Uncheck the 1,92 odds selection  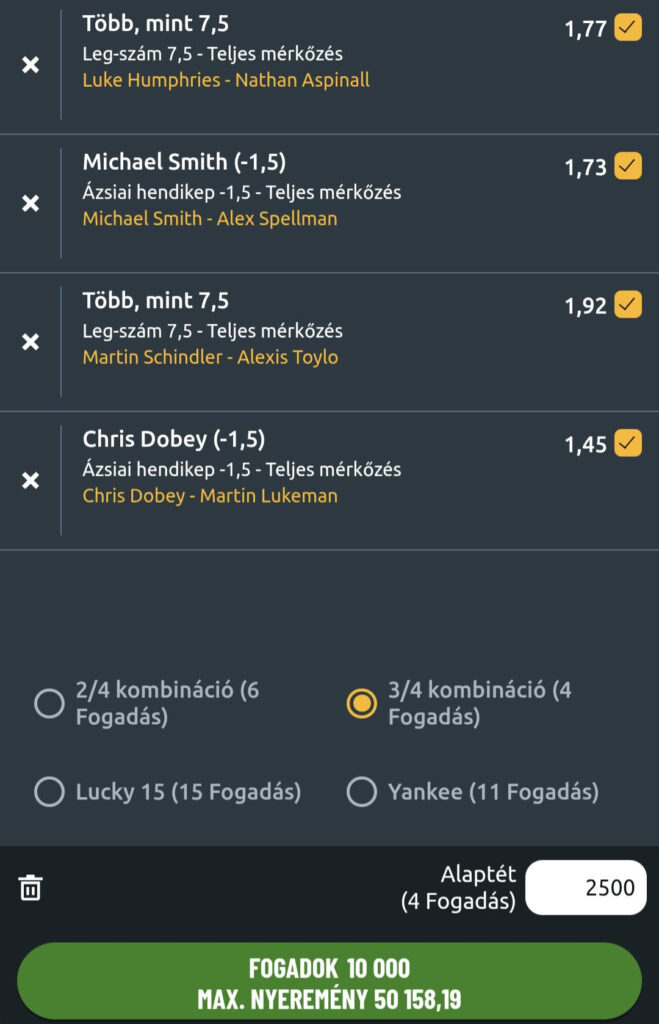(628, 304)
